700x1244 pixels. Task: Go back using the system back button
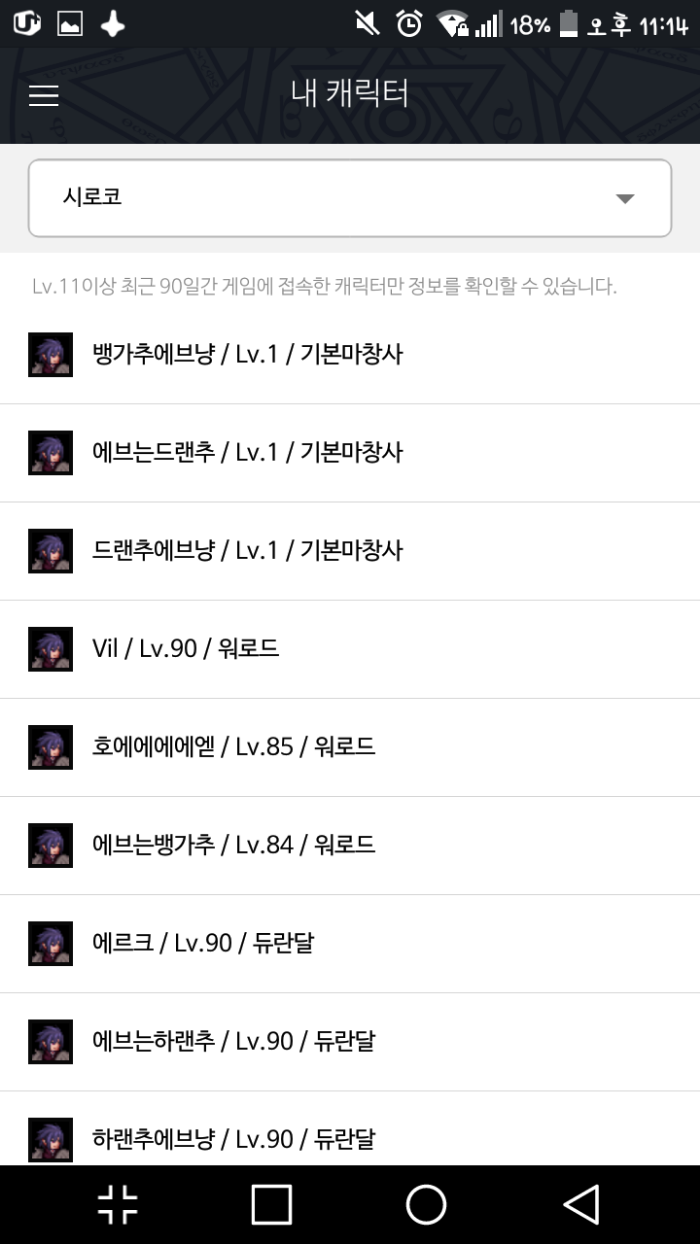pos(581,1204)
